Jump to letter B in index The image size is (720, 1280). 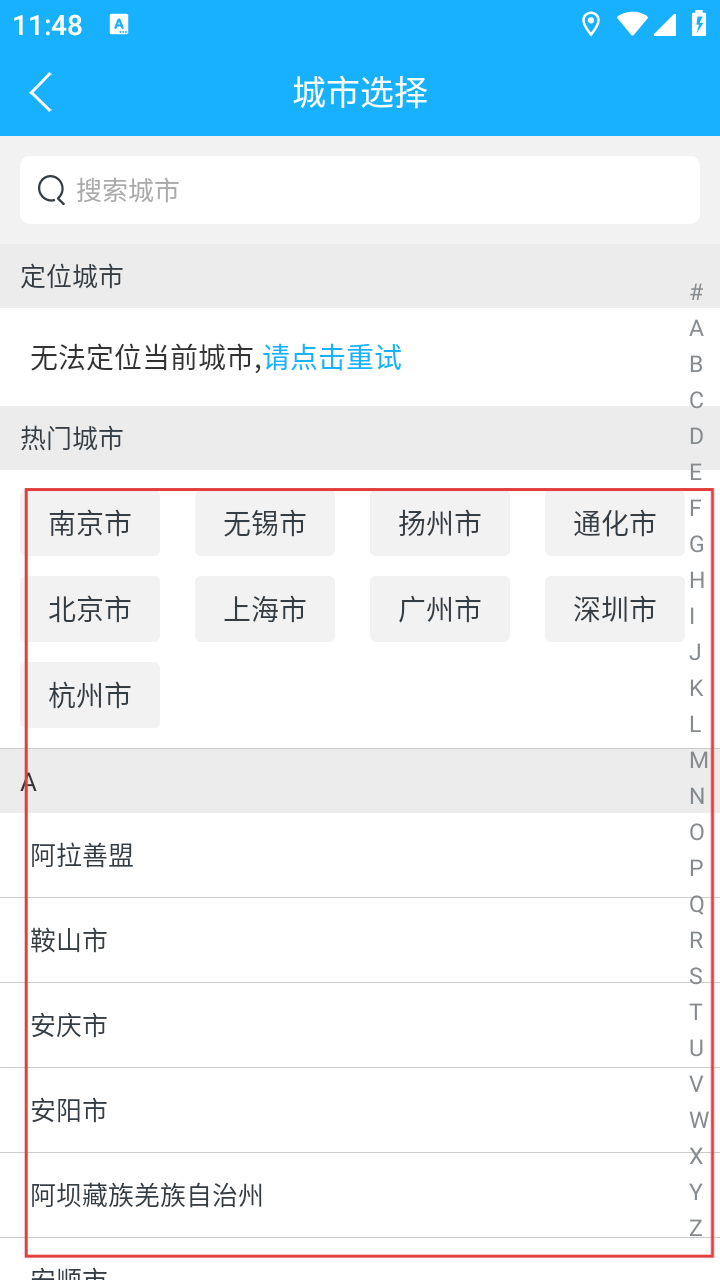pyautogui.click(x=696, y=364)
